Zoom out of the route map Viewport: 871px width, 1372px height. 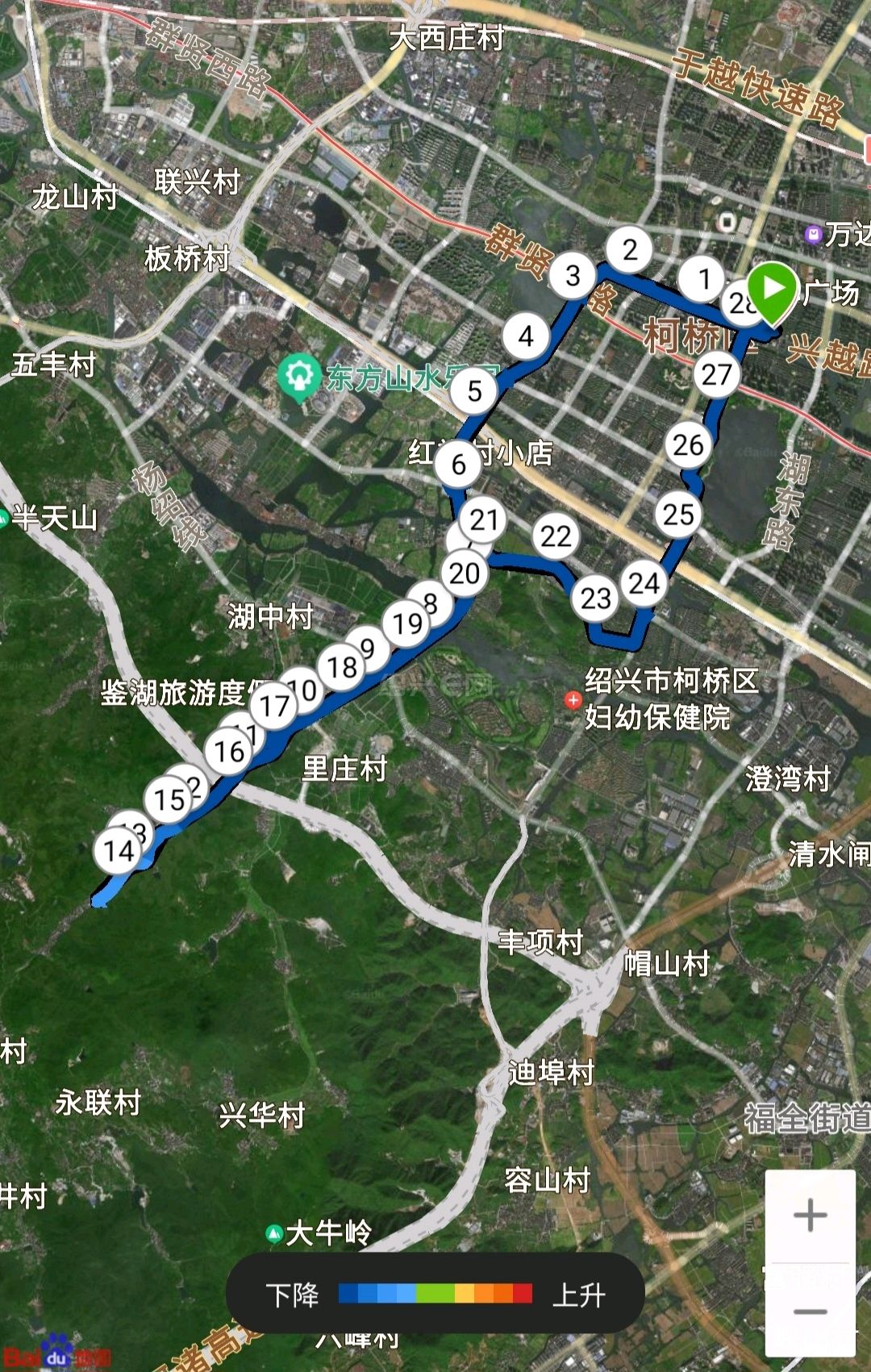click(x=810, y=1312)
